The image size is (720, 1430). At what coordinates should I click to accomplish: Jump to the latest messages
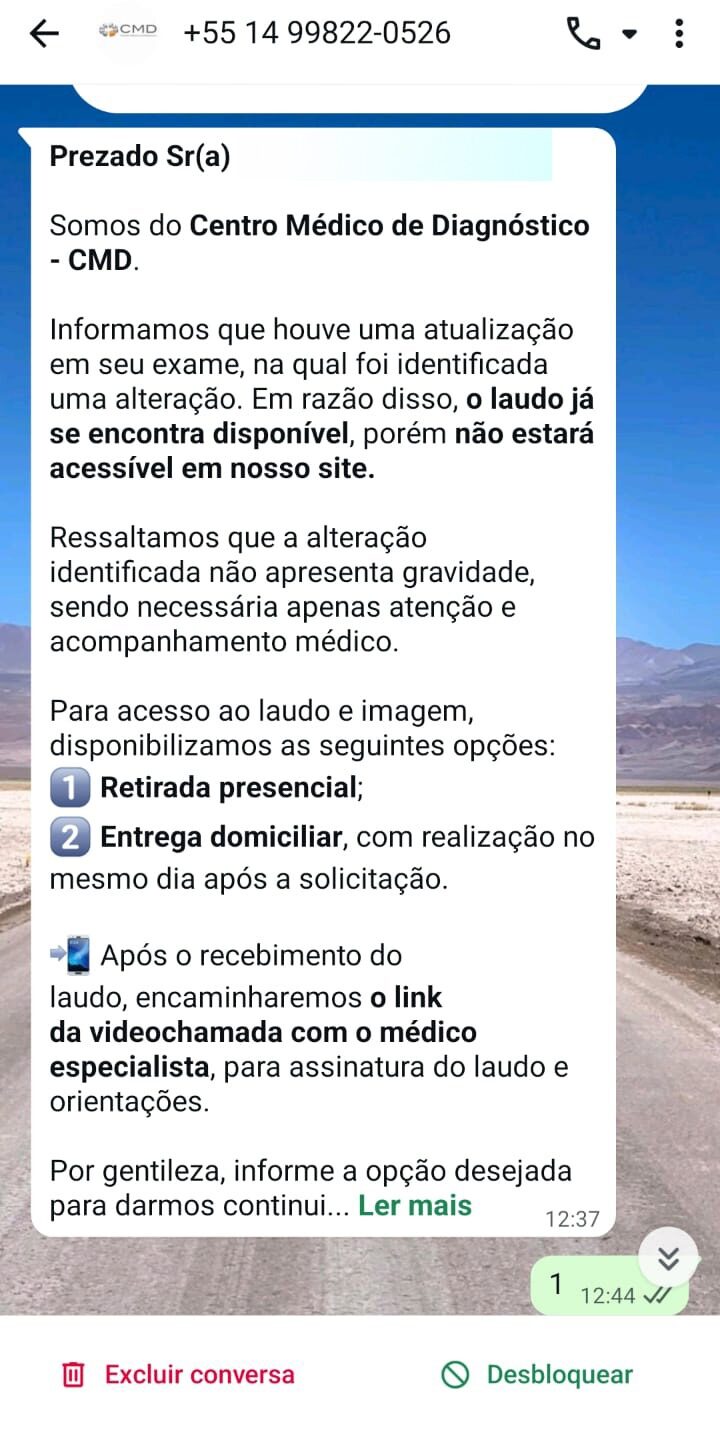[668, 1257]
